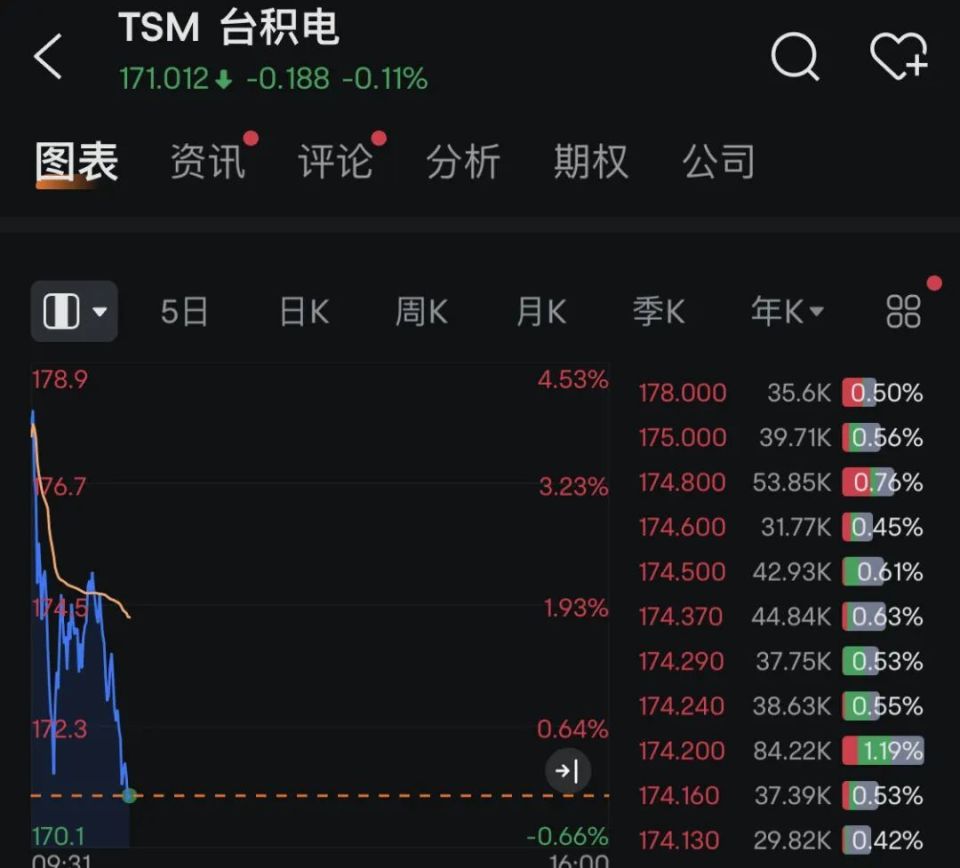This screenshot has height=868, width=960.
Task: View the 公司 tab
Action: (719, 162)
